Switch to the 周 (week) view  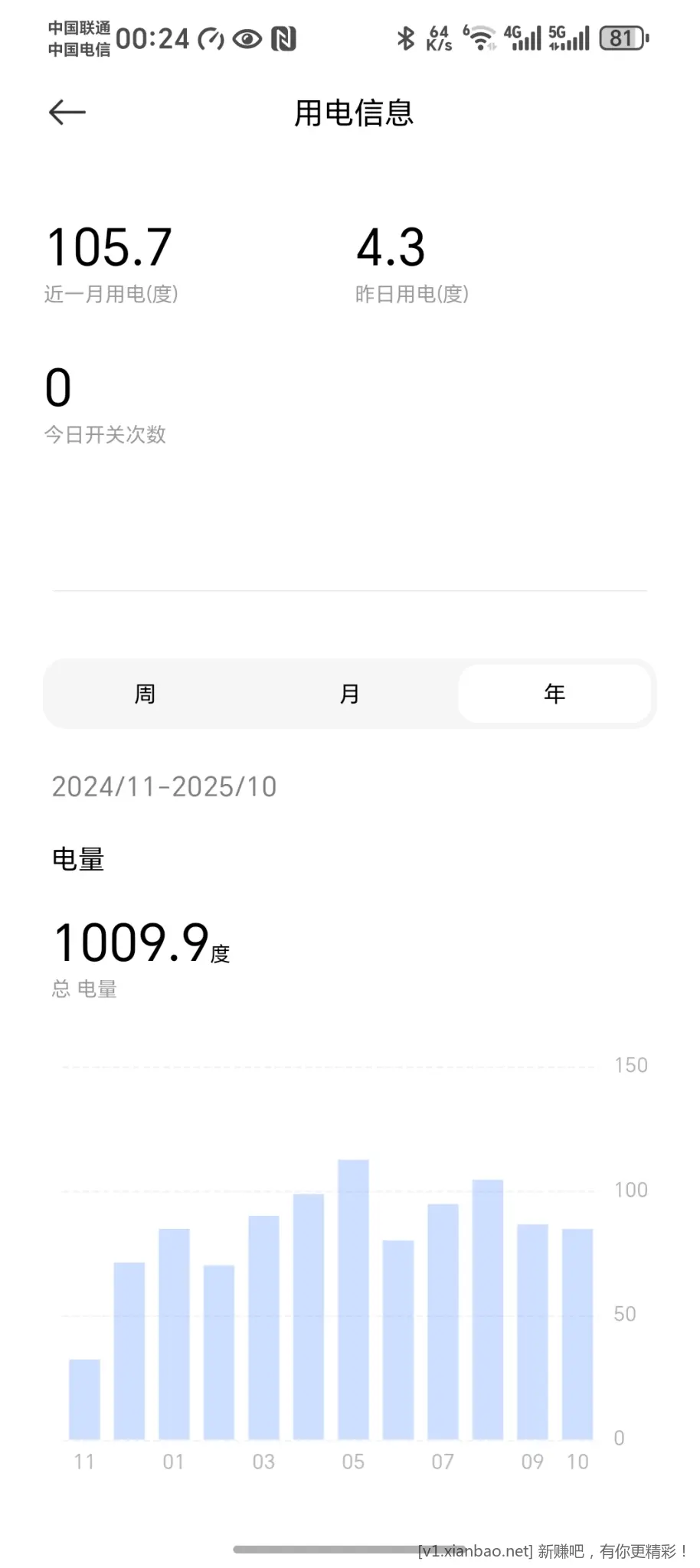(146, 694)
